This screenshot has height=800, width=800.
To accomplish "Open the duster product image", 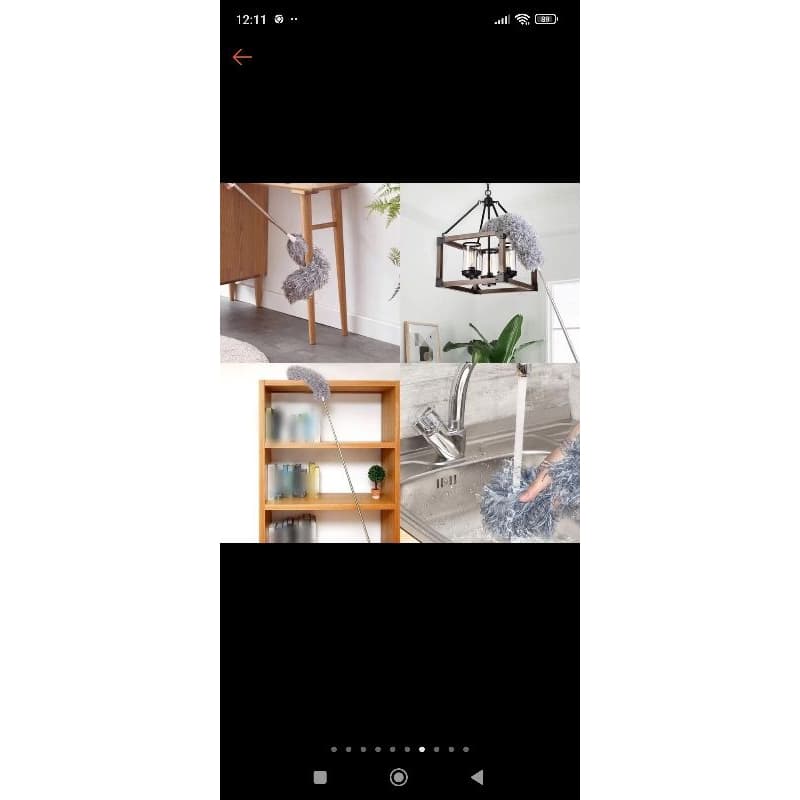I will point(400,362).
